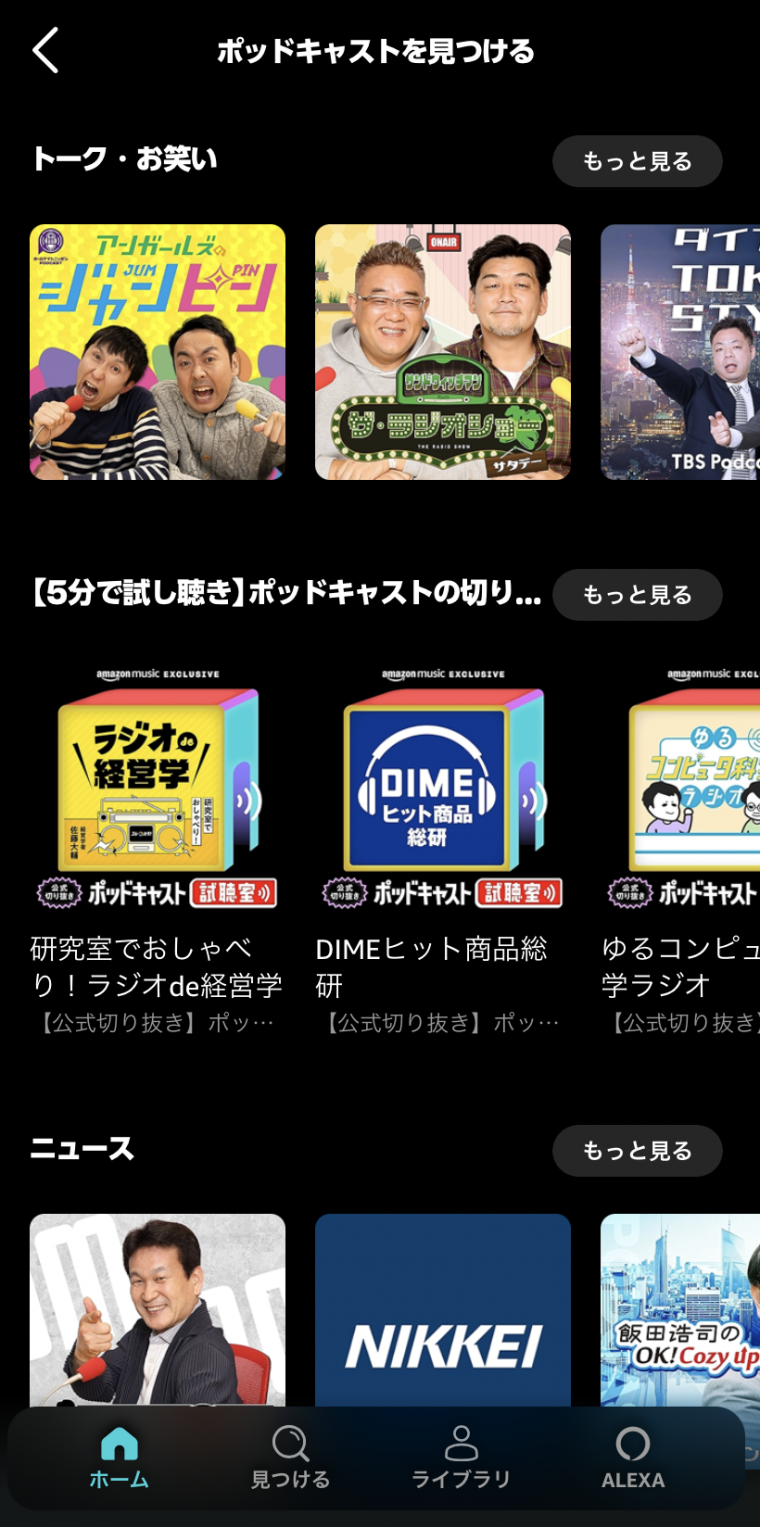Open the ライブラリ person icon
The height and width of the screenshot is (1527, 760).
pyautogui.click(x=460, y=1456)
